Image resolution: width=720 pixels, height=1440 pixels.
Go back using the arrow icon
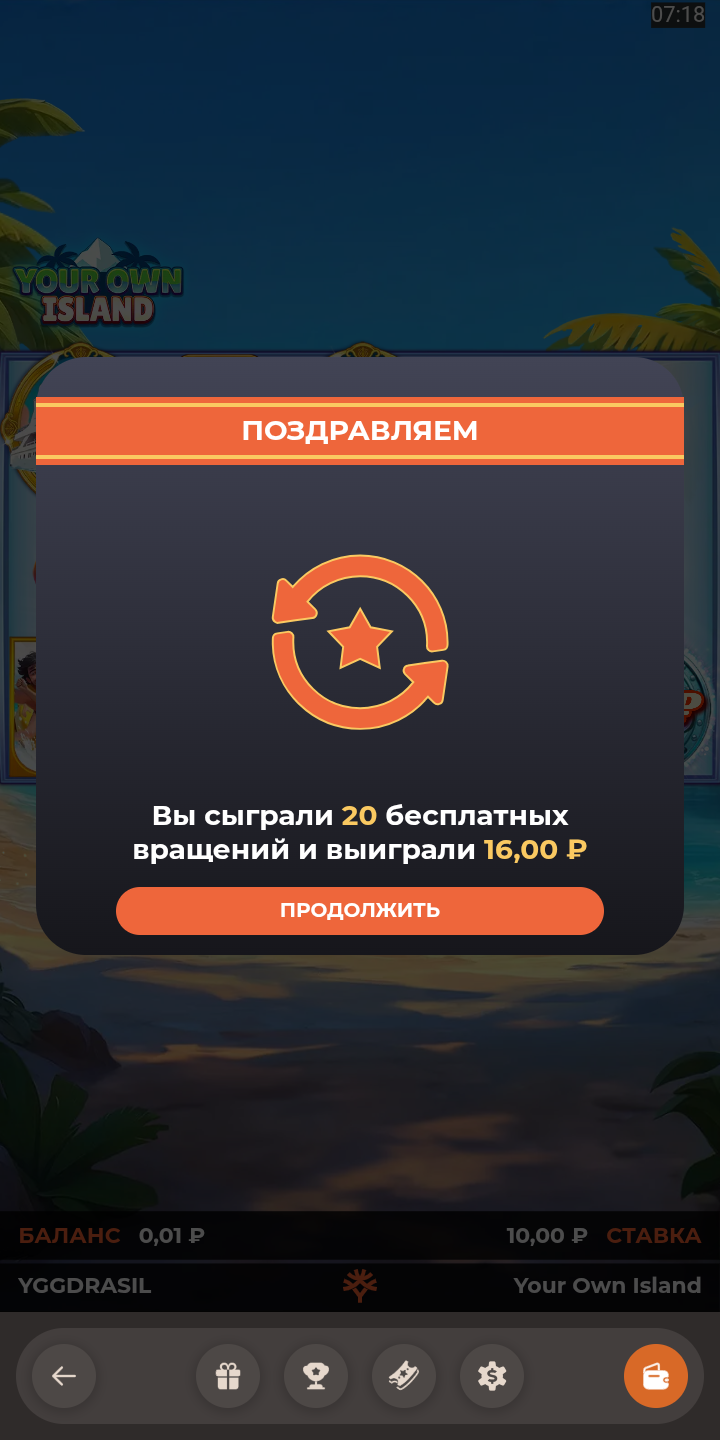[64, 1376]
